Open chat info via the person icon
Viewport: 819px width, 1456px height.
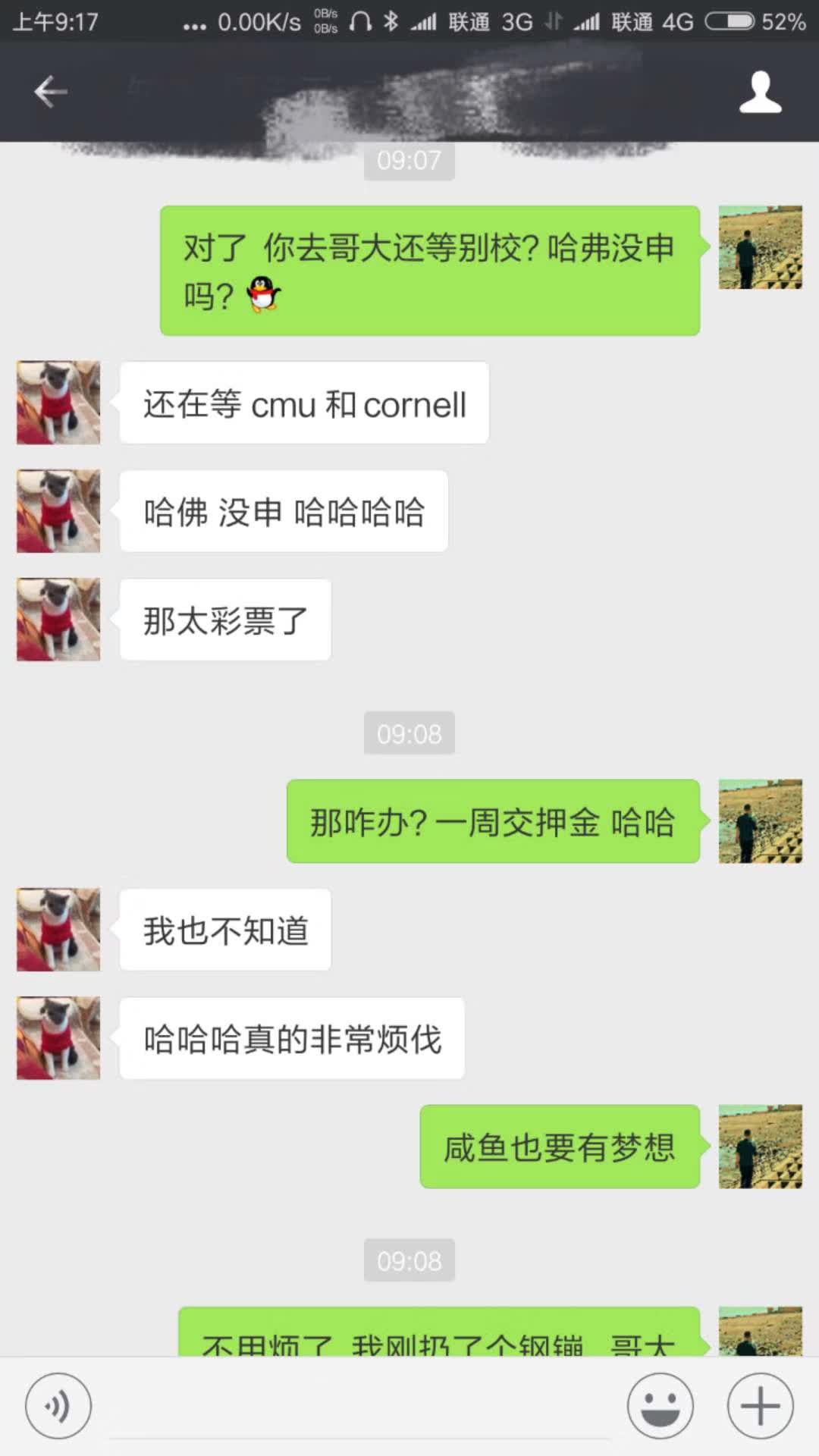[760, 92]
